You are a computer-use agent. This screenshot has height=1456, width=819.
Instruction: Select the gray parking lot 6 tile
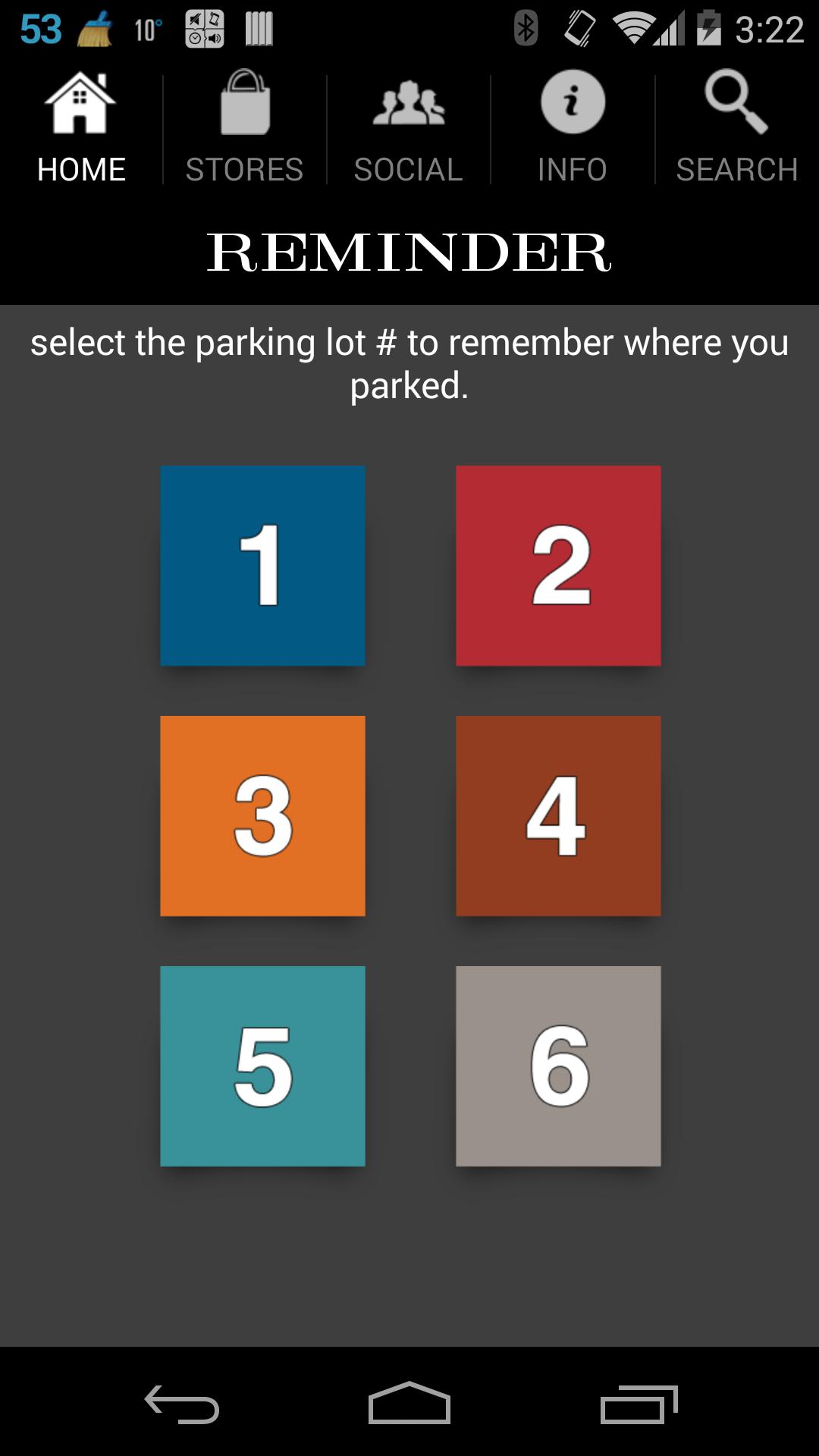coord(558,1066)
